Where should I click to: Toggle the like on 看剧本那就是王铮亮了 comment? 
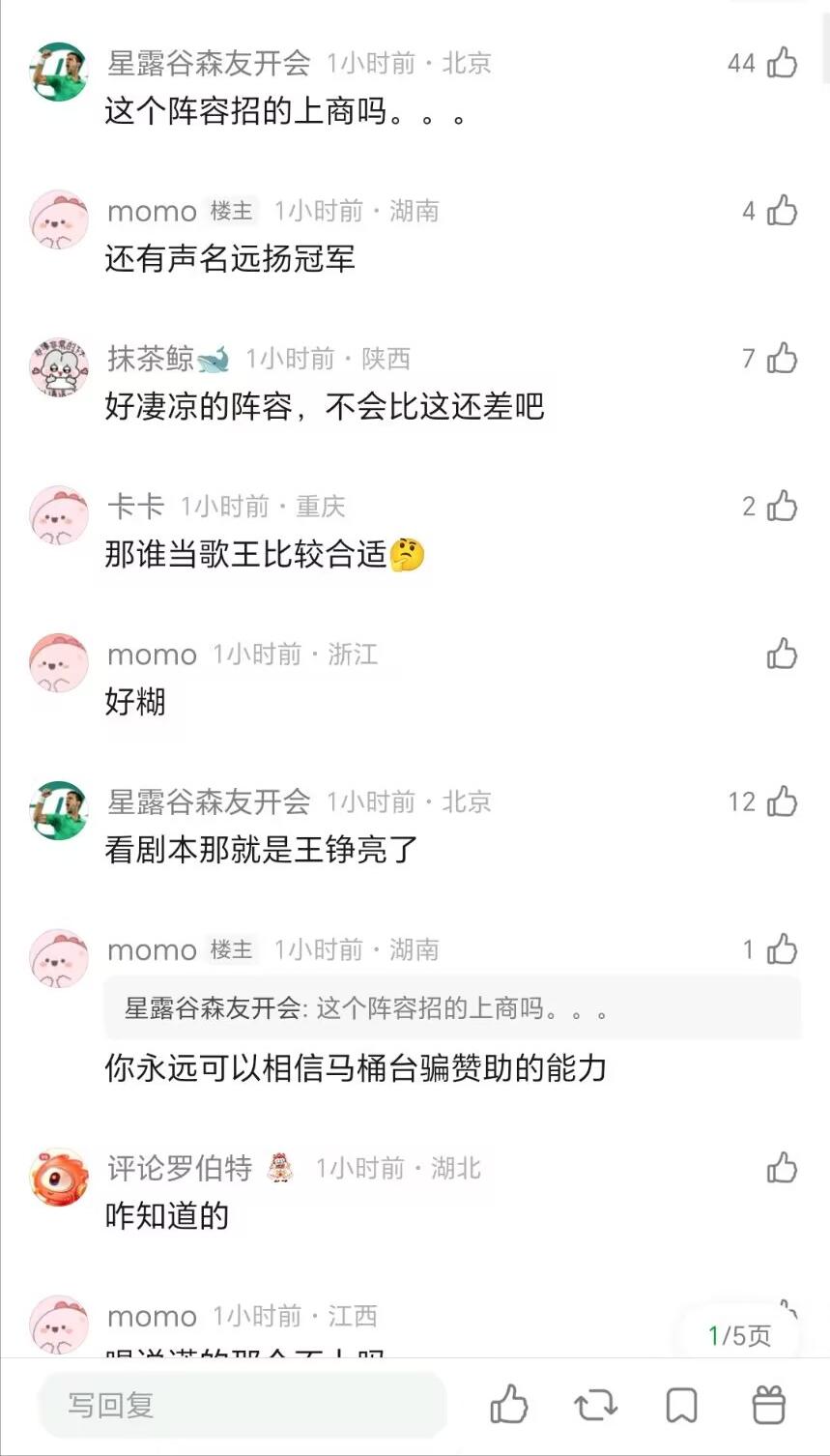click(x=781, y=802)
